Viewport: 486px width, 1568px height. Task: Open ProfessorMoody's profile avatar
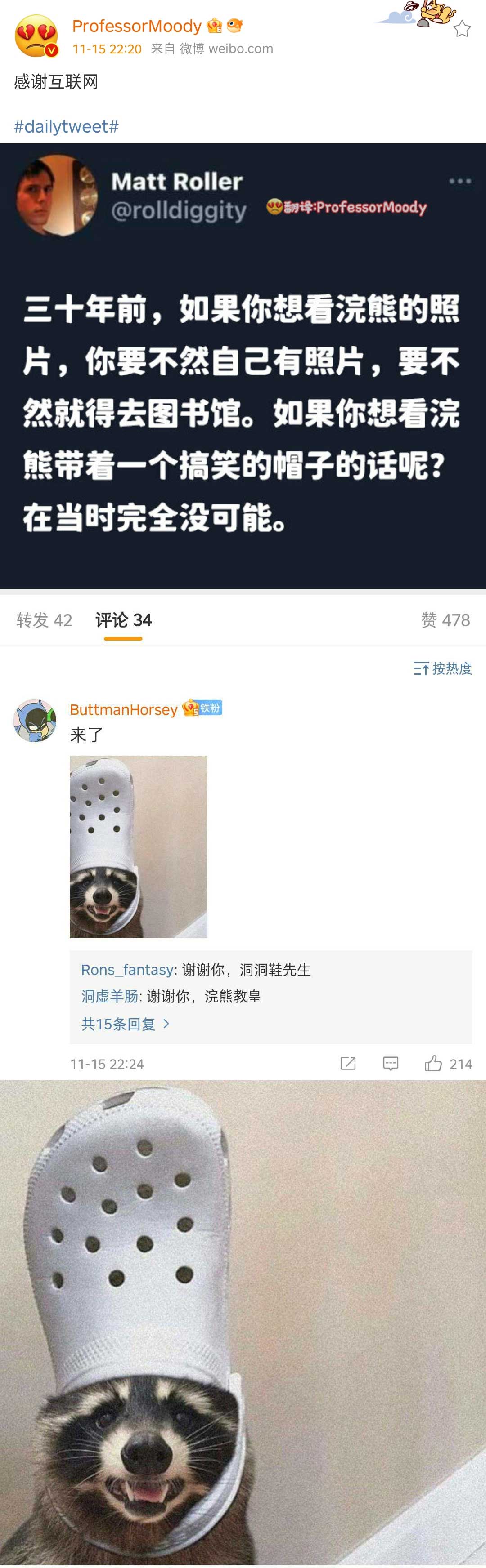click(36, 36)
